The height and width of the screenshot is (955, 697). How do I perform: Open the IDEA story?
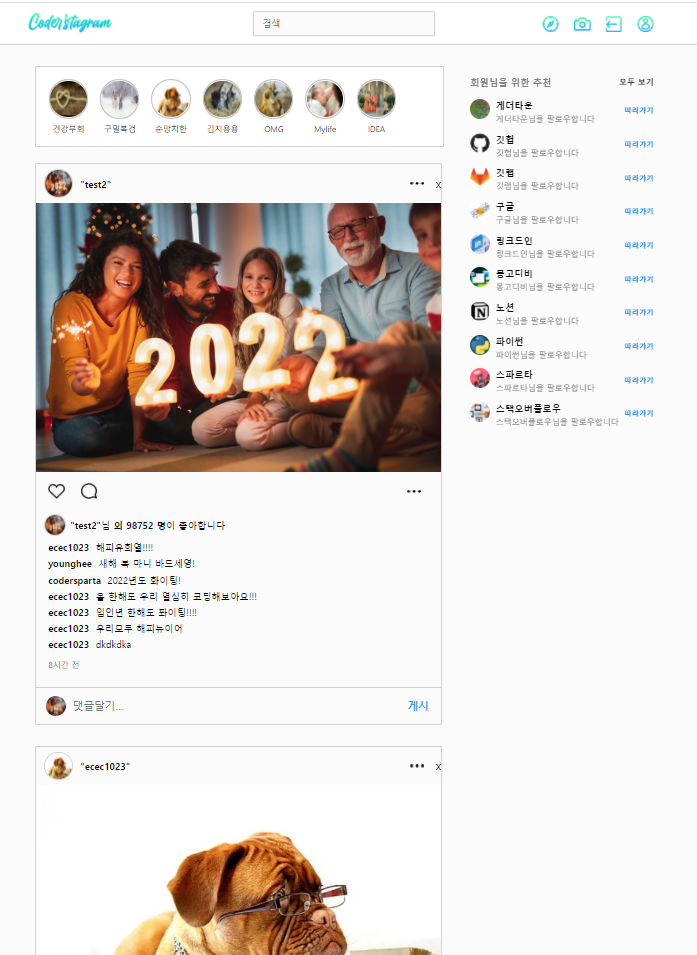click(376, 99)
